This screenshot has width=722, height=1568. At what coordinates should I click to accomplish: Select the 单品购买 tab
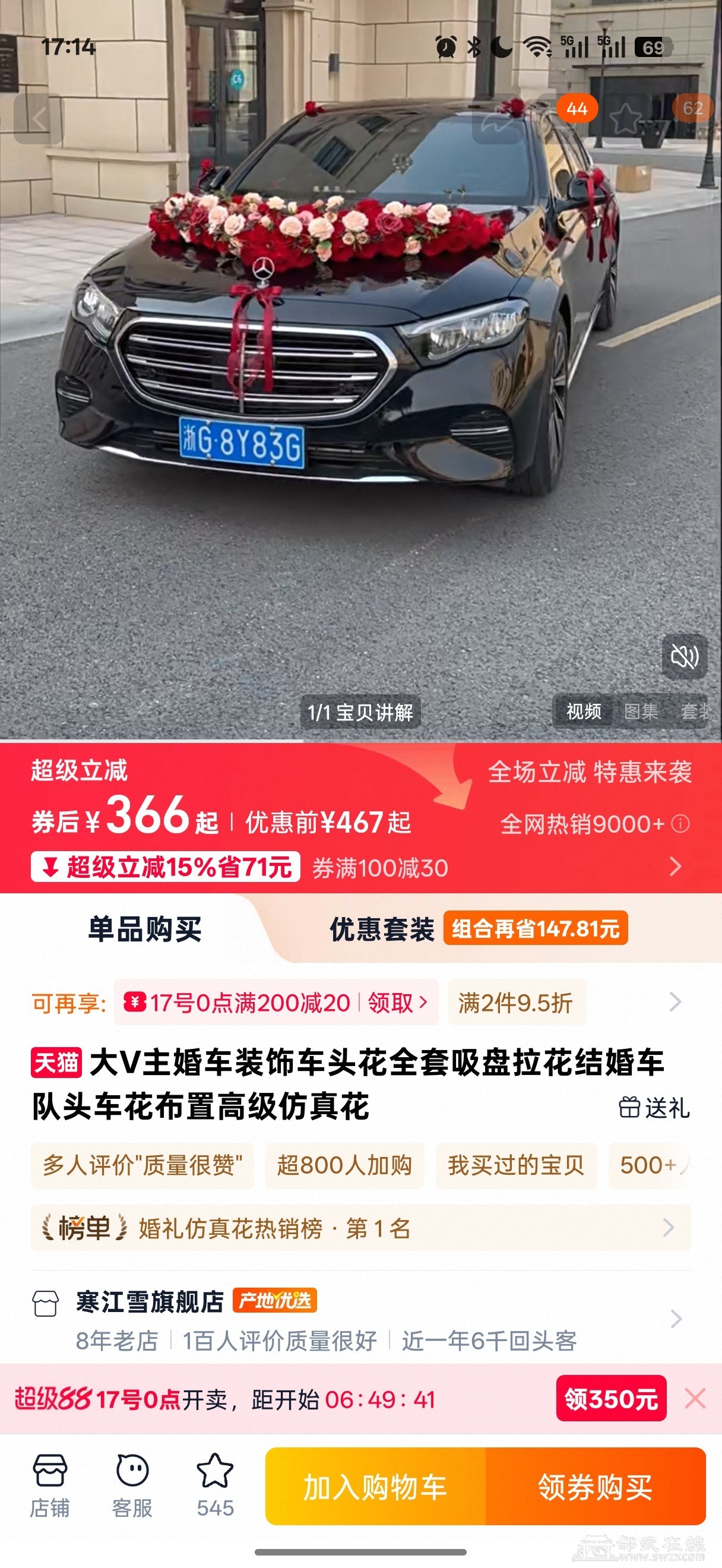point(145,930)
